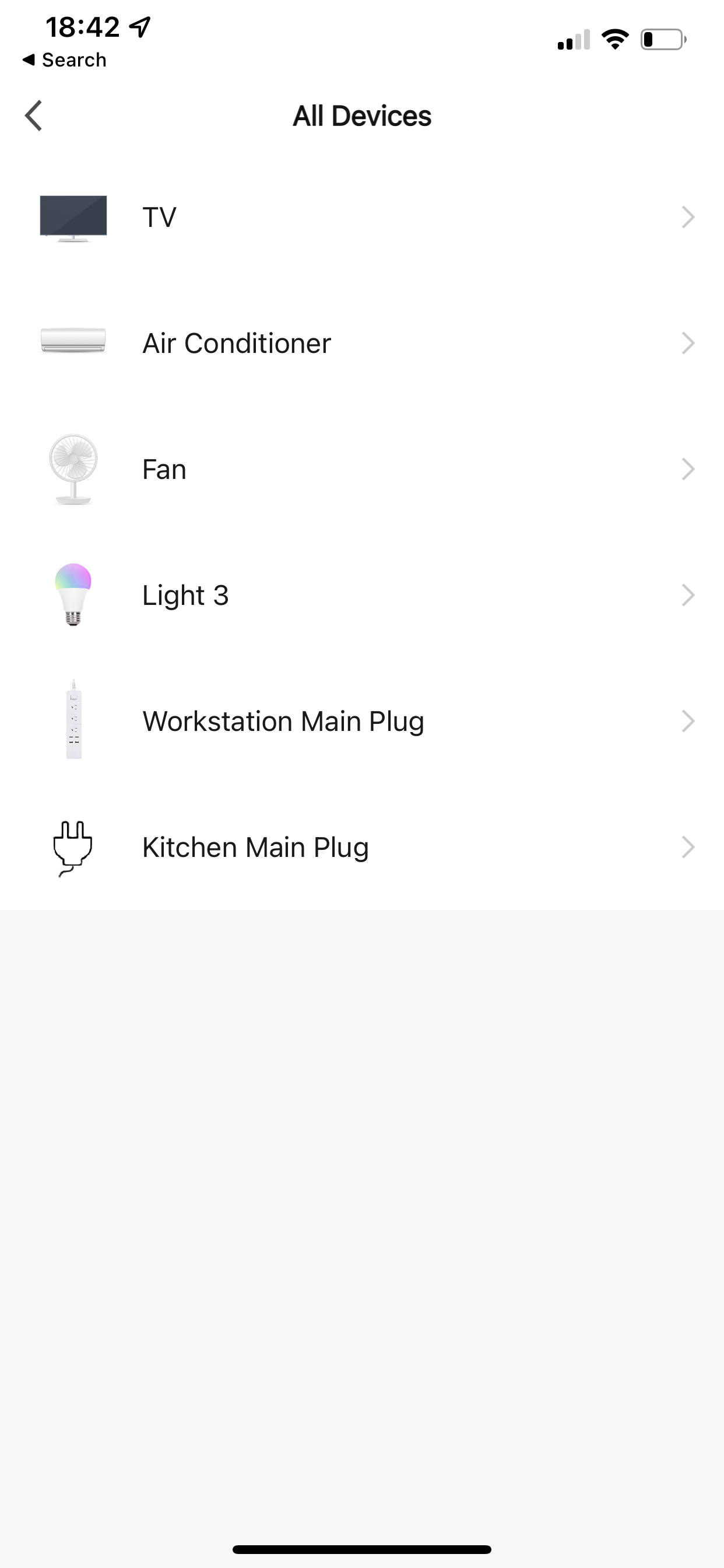The image size is (724, 1568).
Task: Select the Air Conditioner row
Action: tap(361, 344)
